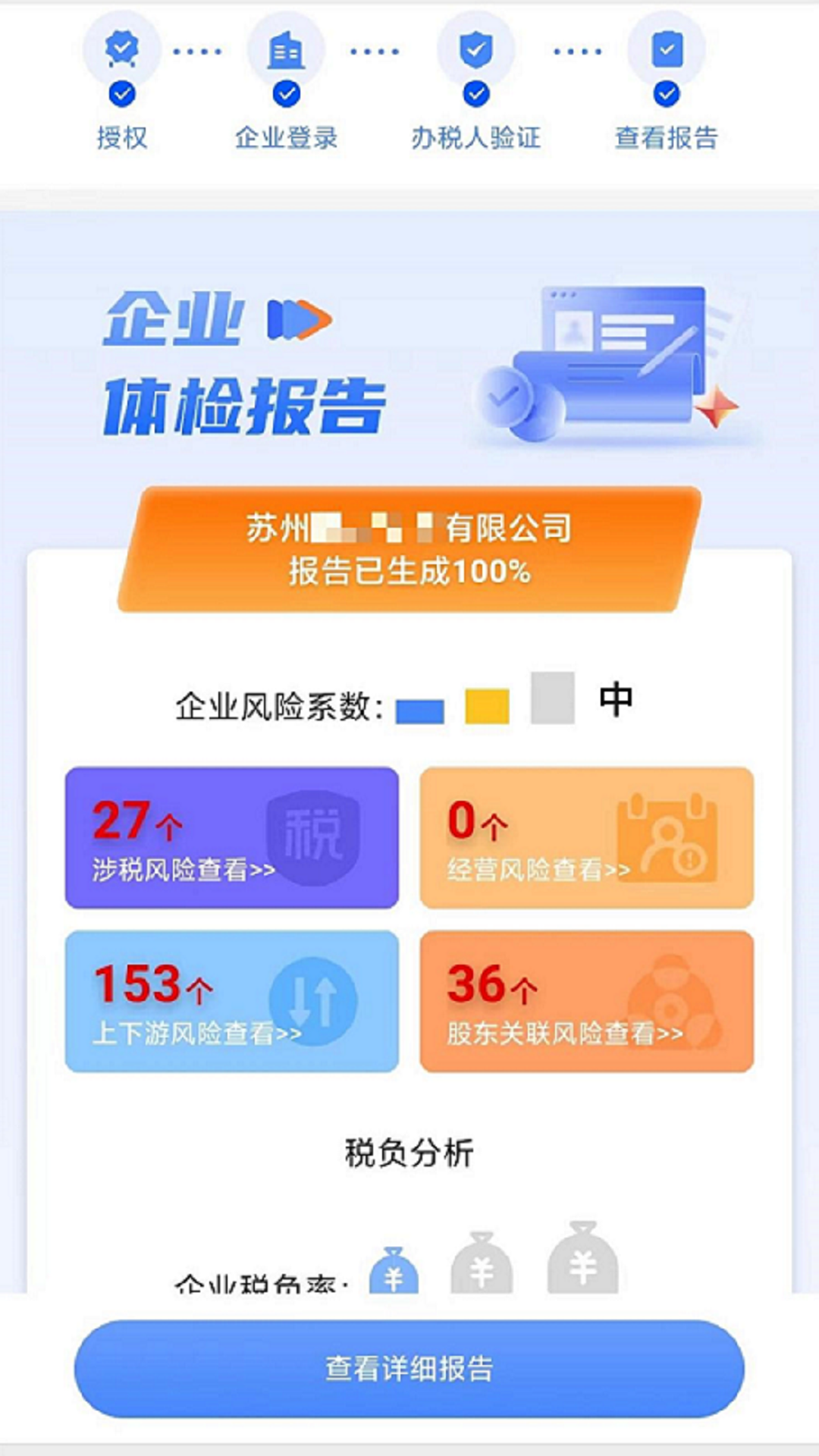
Task: View the 上下游风险查看 card
Action: pyautogui.click(x=231, y=1001)
